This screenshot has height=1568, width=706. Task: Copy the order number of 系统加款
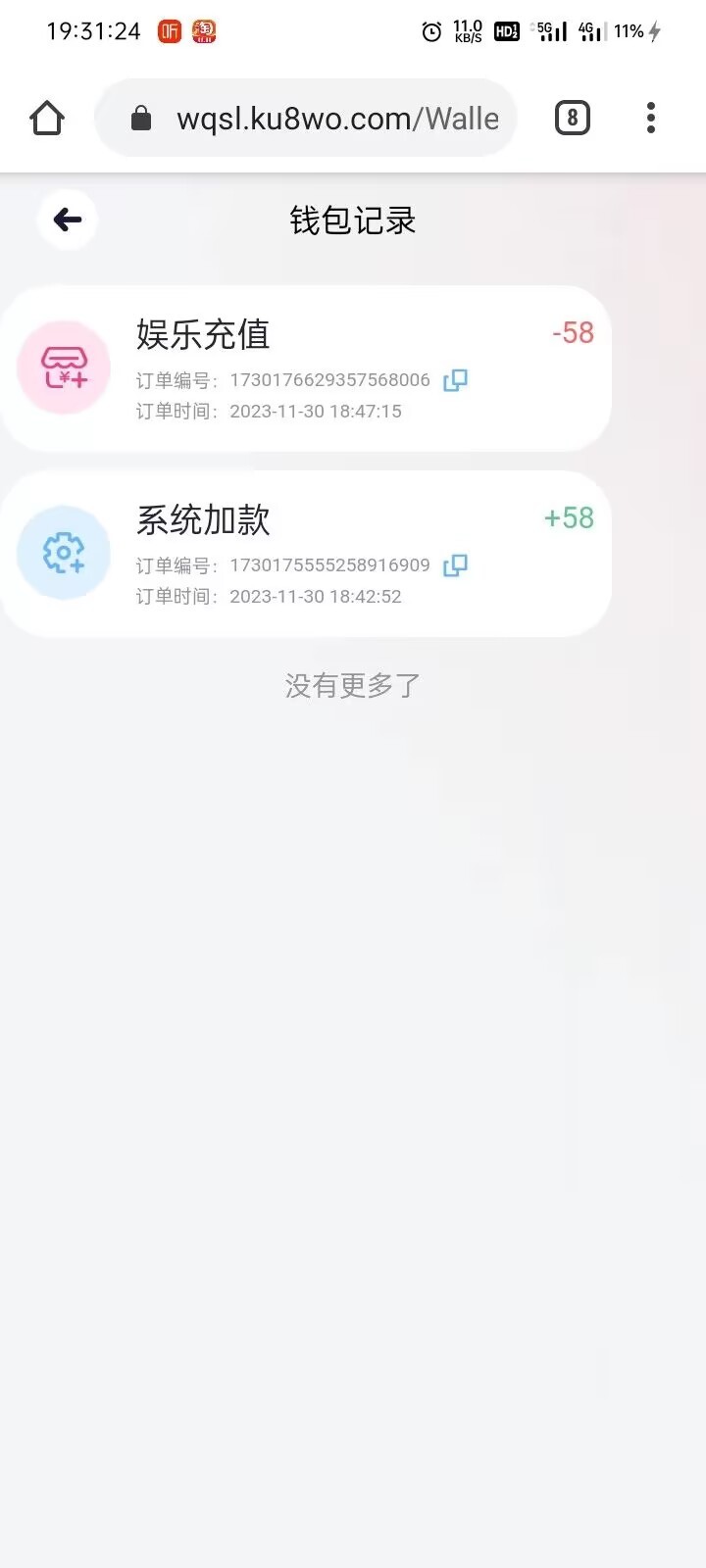click(455, 565)
